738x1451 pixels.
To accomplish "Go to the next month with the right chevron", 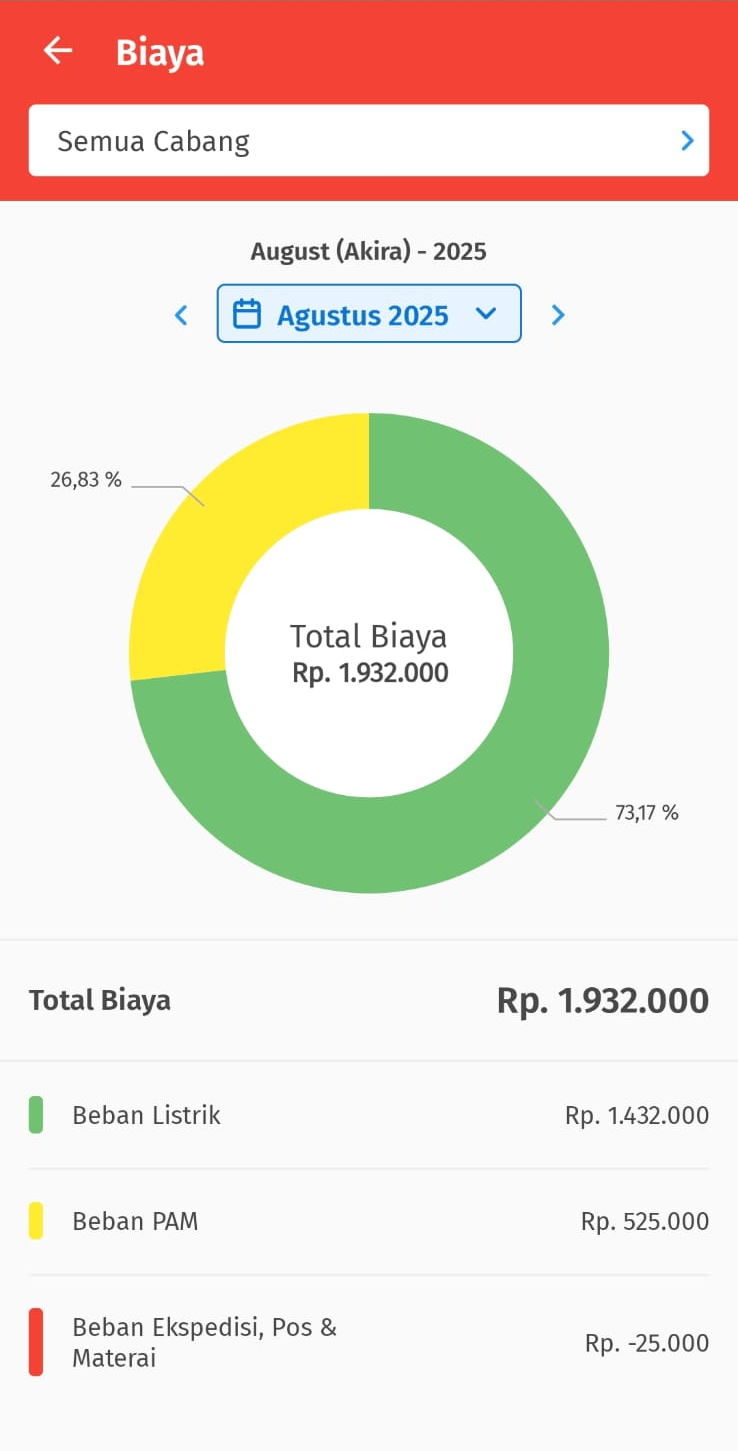I will click(558, 315).
